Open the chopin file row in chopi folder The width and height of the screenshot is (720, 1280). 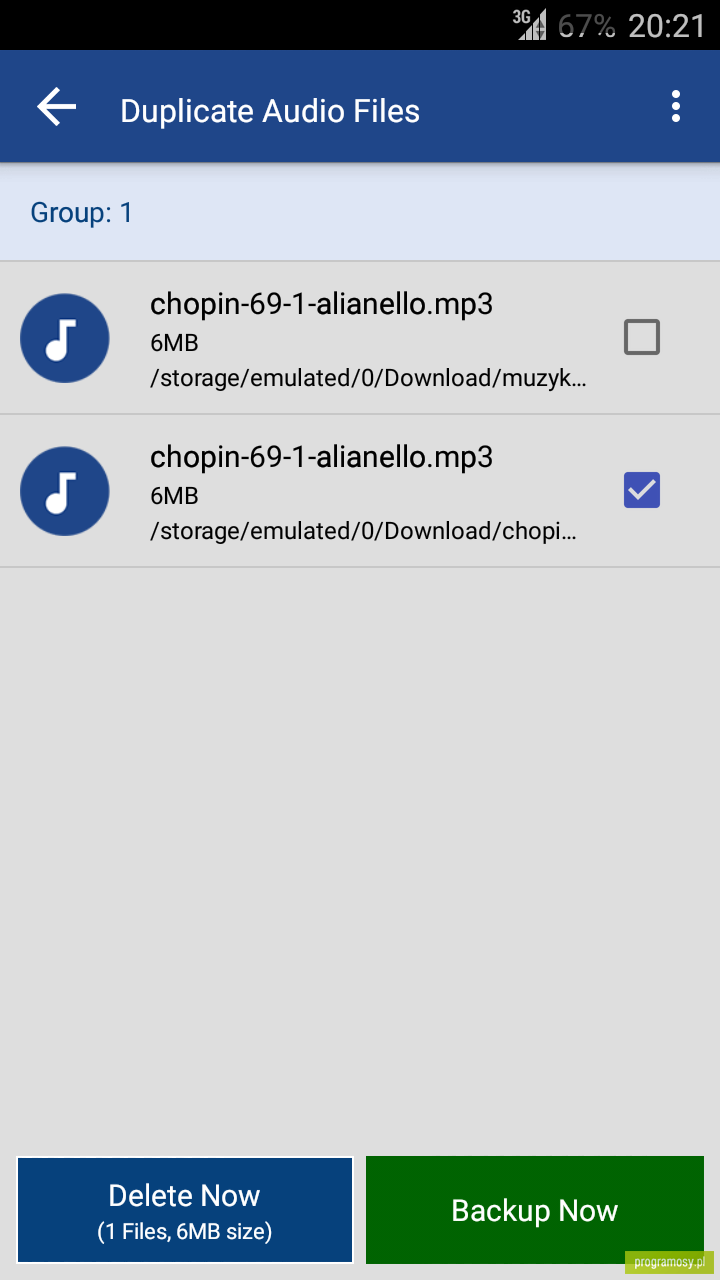pos(360,491)
